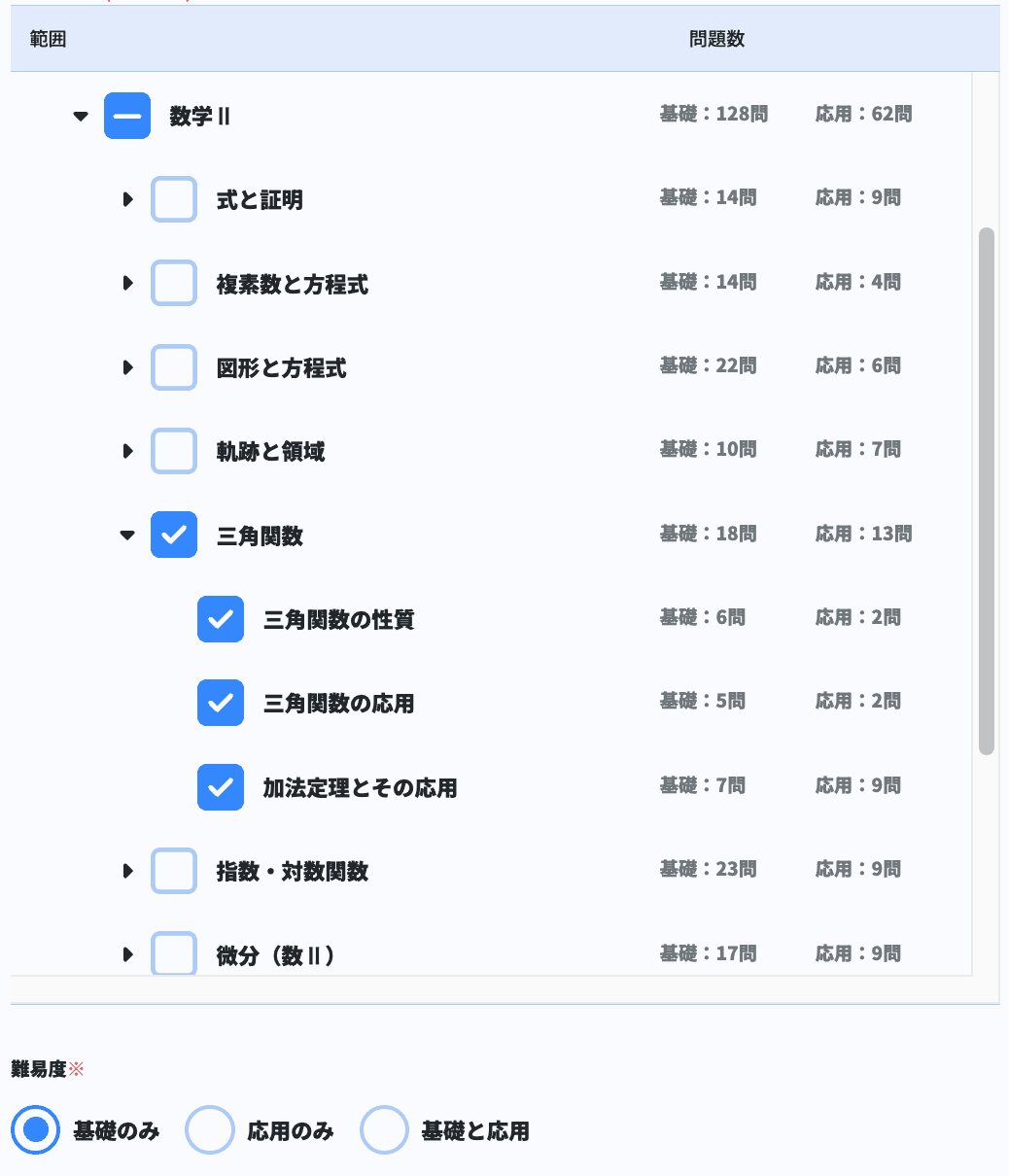
Task: Check the 複素数と方程式 topic
Action: click(x=174, y=283)
